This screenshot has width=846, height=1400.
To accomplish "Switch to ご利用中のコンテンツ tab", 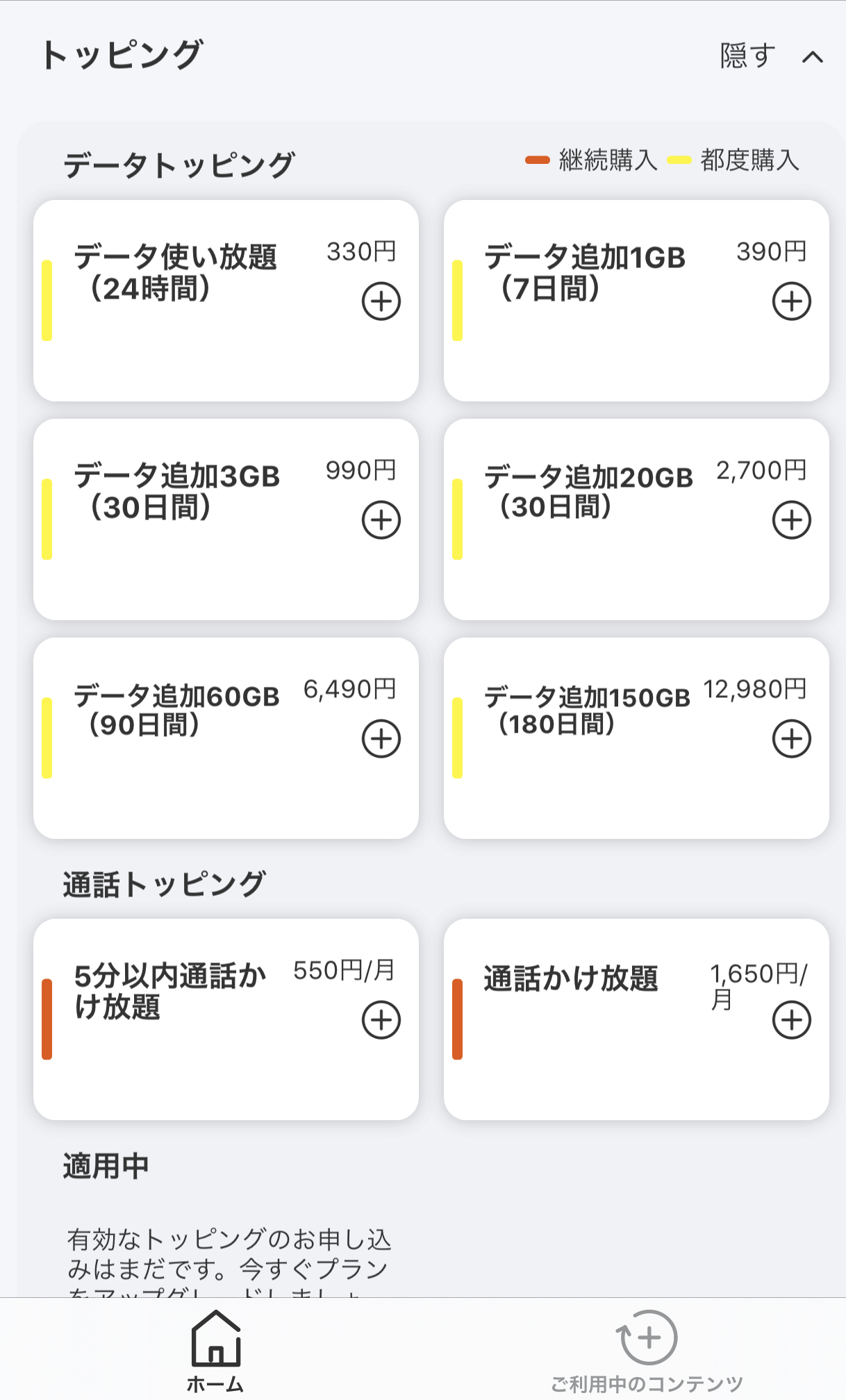I will point(647,1351).
